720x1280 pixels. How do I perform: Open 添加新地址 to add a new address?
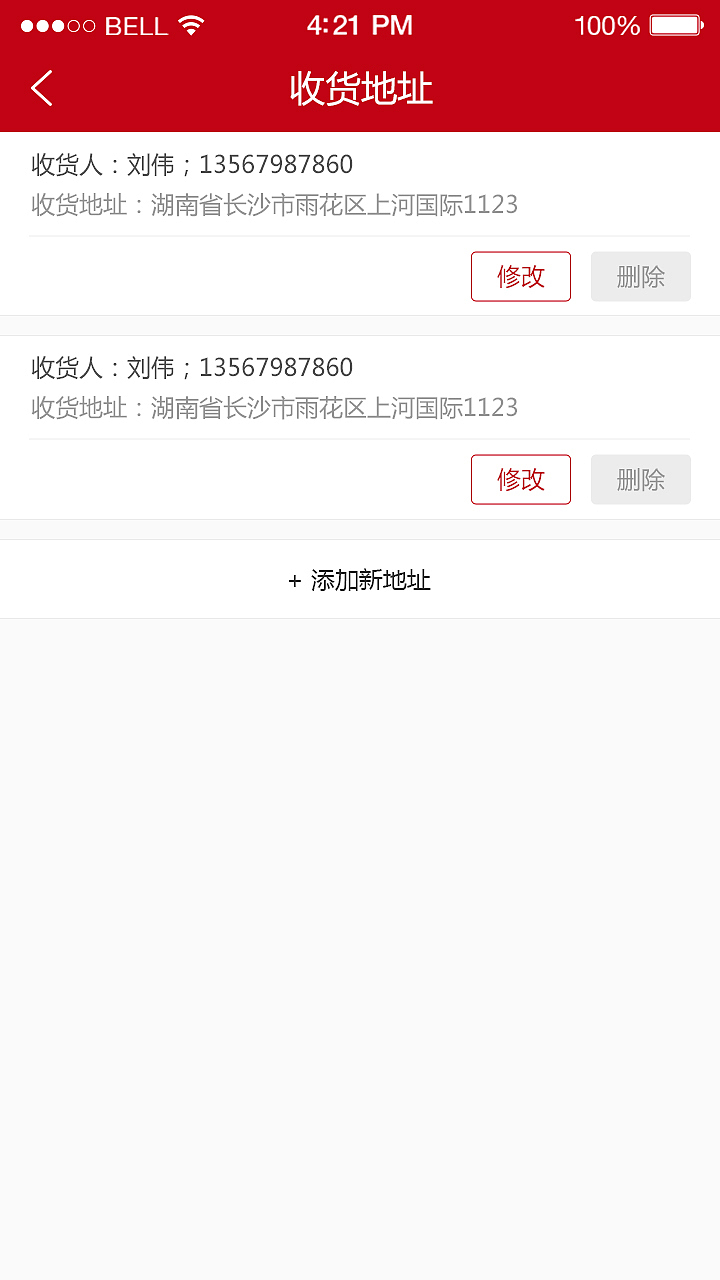[360, 580]
